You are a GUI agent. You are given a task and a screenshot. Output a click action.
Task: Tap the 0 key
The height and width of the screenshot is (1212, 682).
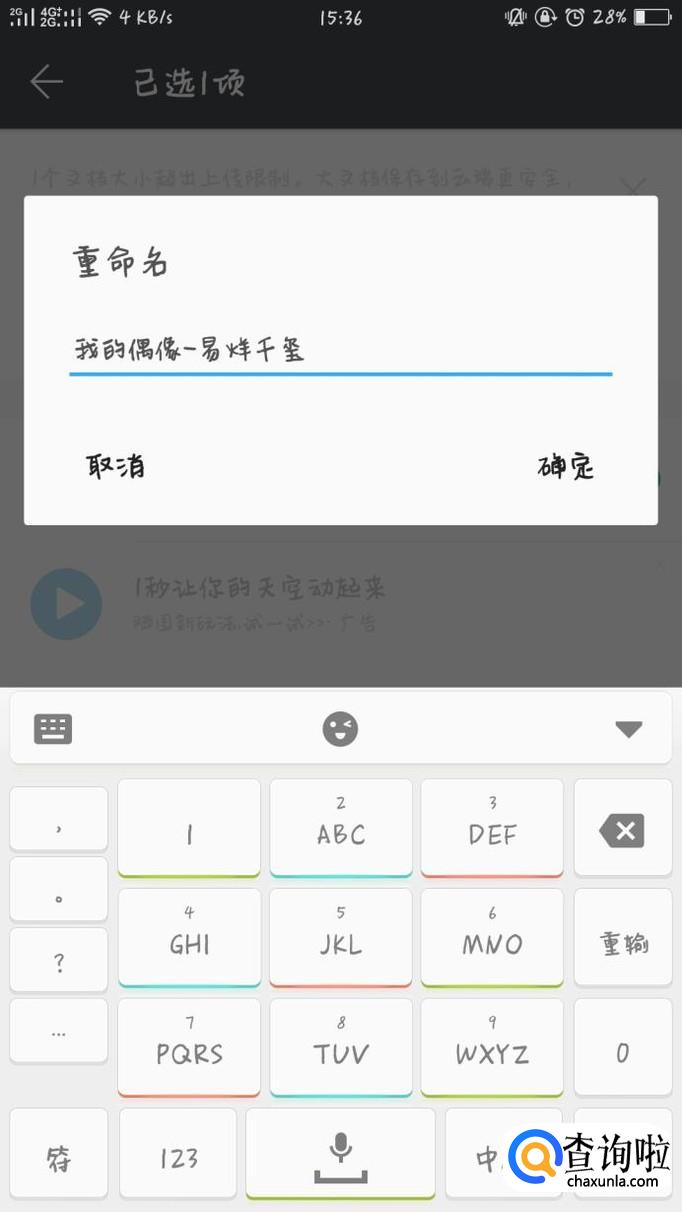[623, 1052]
